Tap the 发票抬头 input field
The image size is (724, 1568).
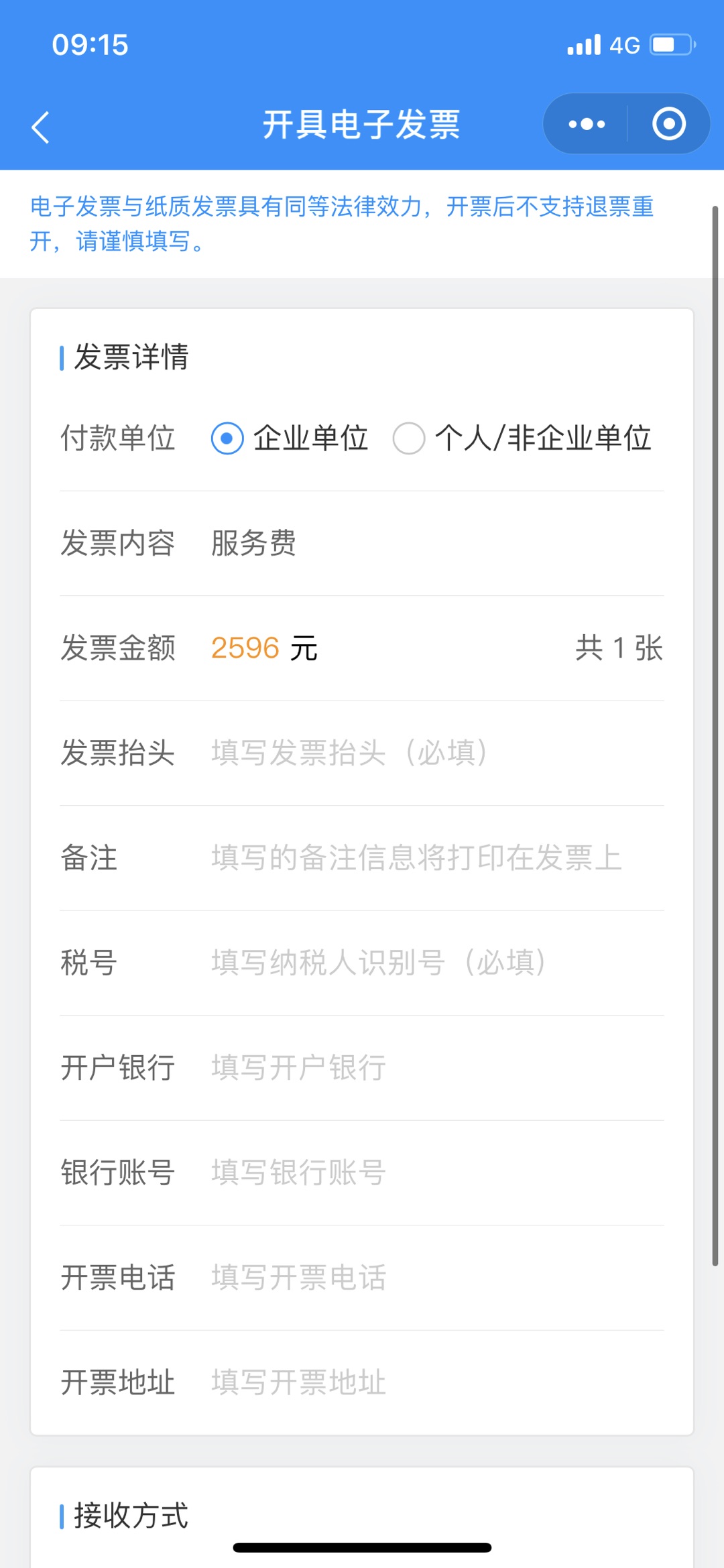click(437, 753)
